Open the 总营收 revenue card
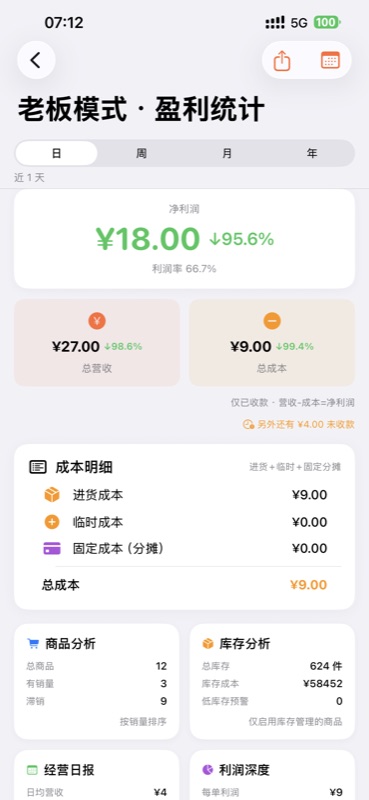 [x=97, y=342]
